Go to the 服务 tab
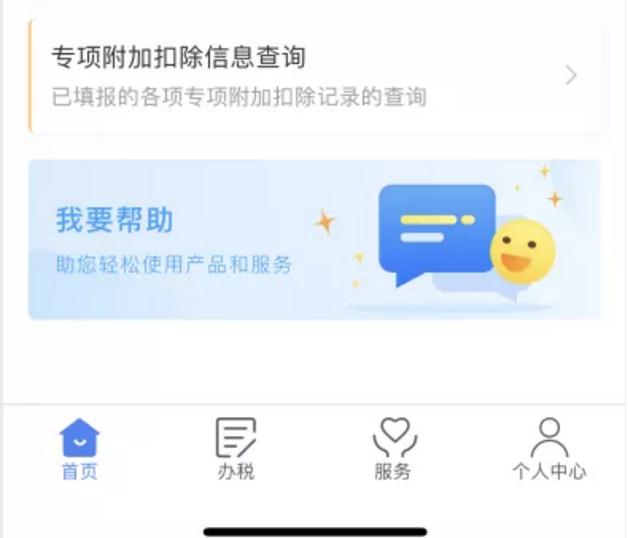The width and height of the screenshot is (628, 538). pyautogui.click(x=393, y=450)
